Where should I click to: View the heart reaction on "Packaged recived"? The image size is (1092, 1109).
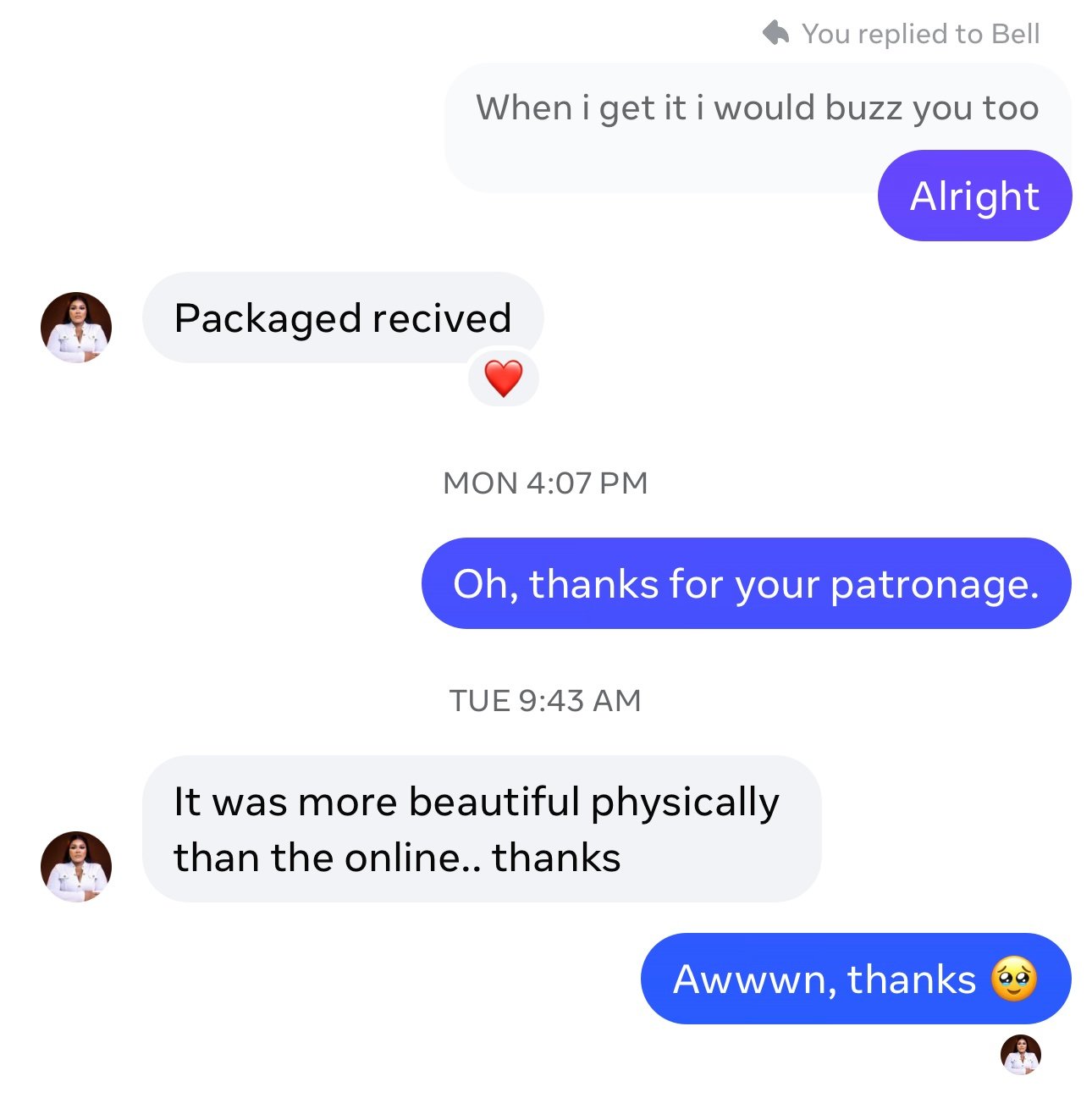pyautogui.click(x=504, y=378)
